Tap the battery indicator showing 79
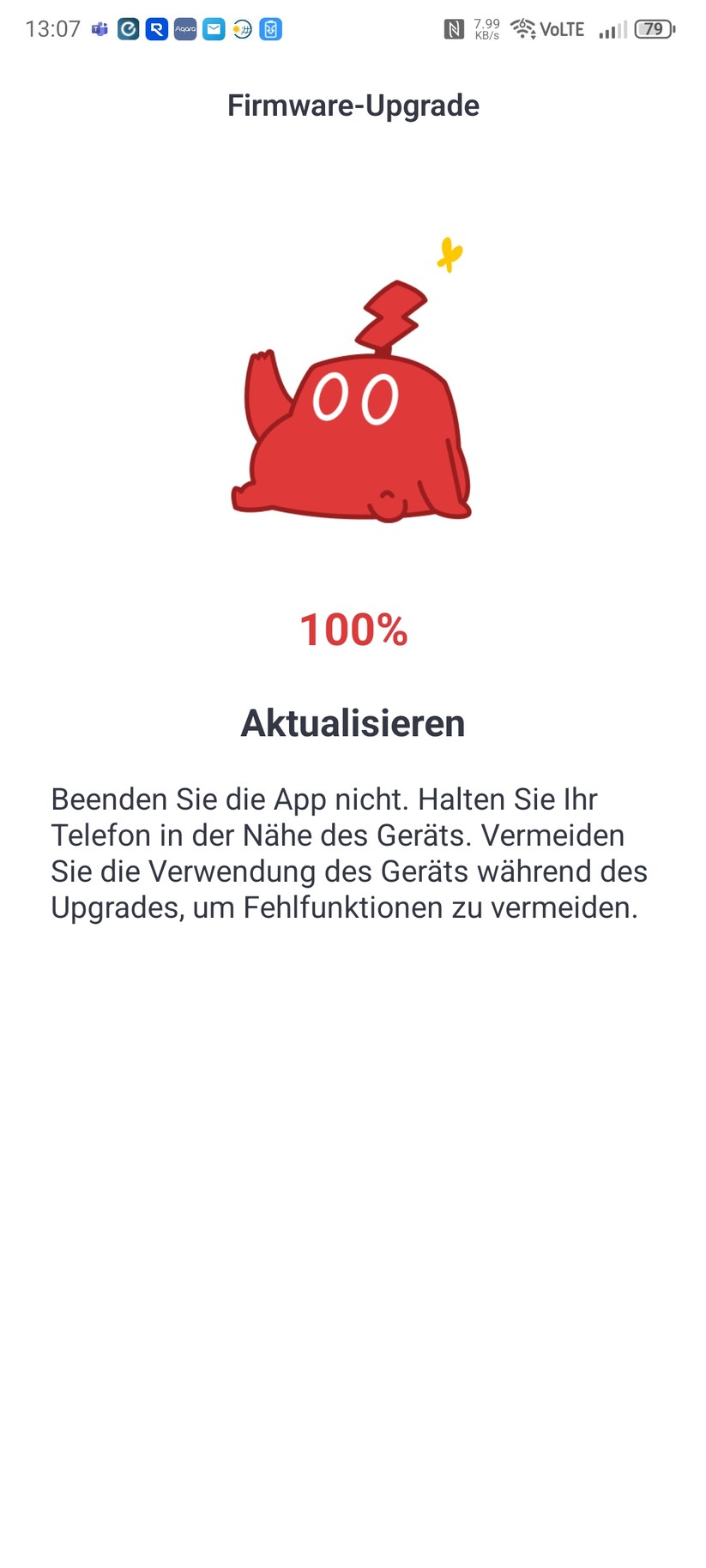Viewport: 706px width, 1568px height. 654,28
